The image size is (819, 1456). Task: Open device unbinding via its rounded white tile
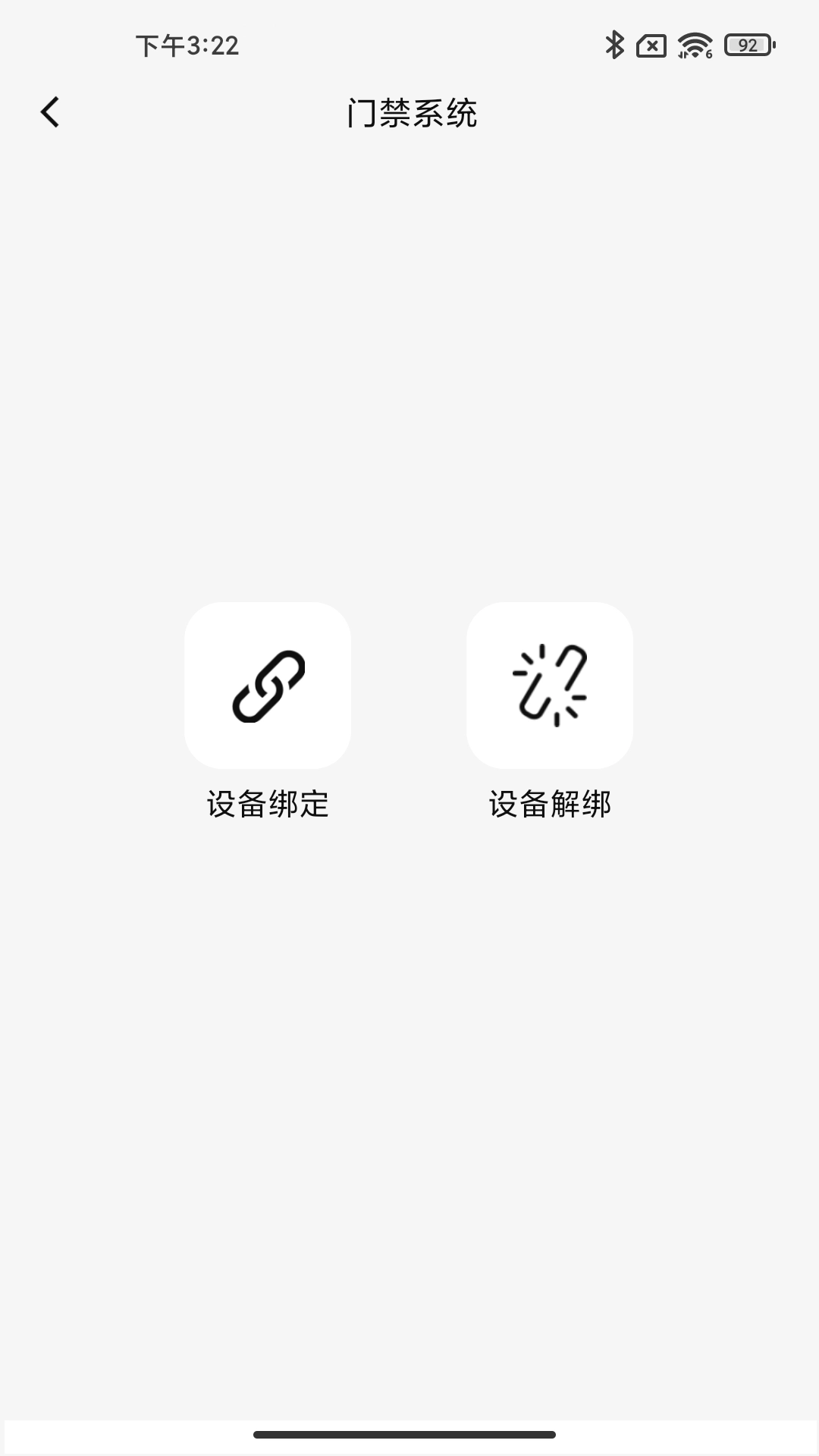coord(551,686)
